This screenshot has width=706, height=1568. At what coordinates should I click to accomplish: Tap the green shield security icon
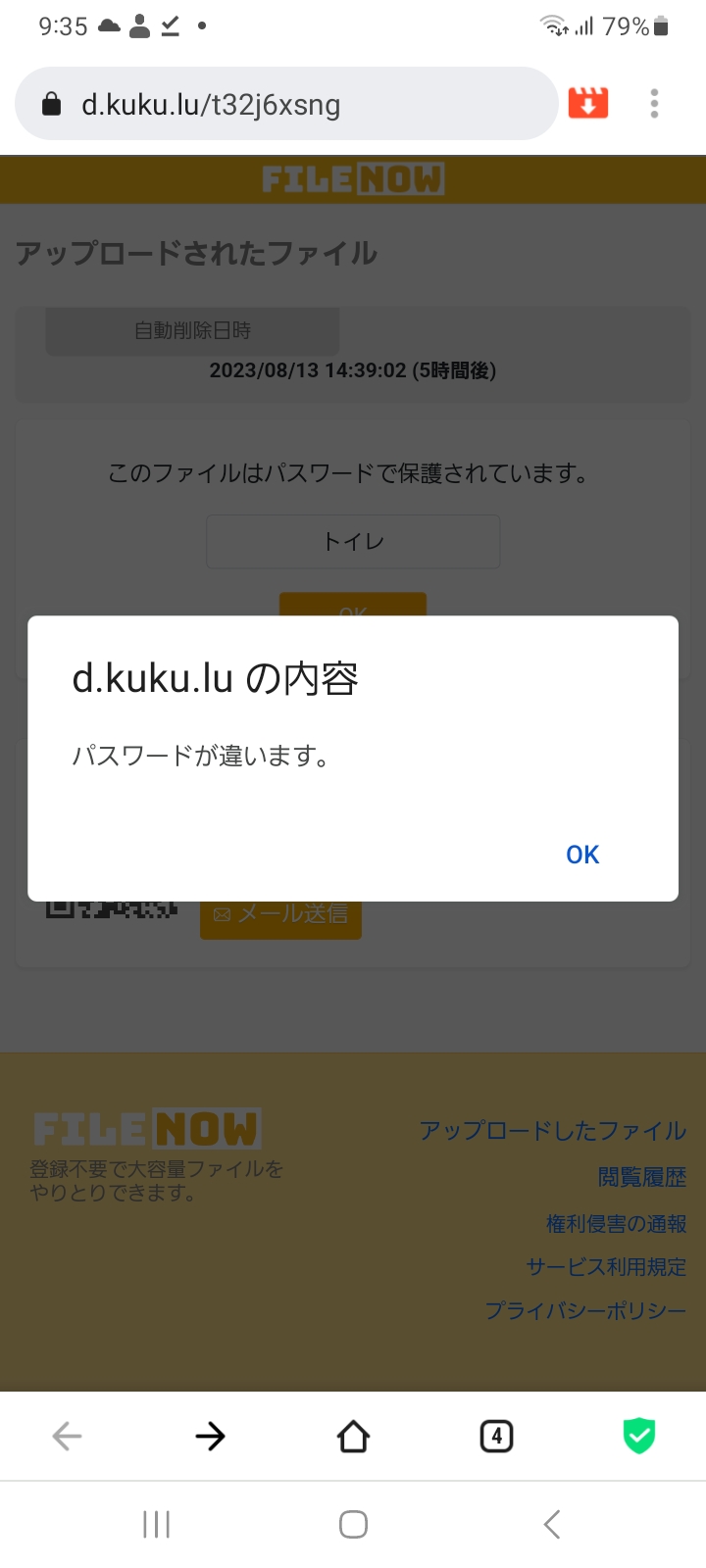638,1437
